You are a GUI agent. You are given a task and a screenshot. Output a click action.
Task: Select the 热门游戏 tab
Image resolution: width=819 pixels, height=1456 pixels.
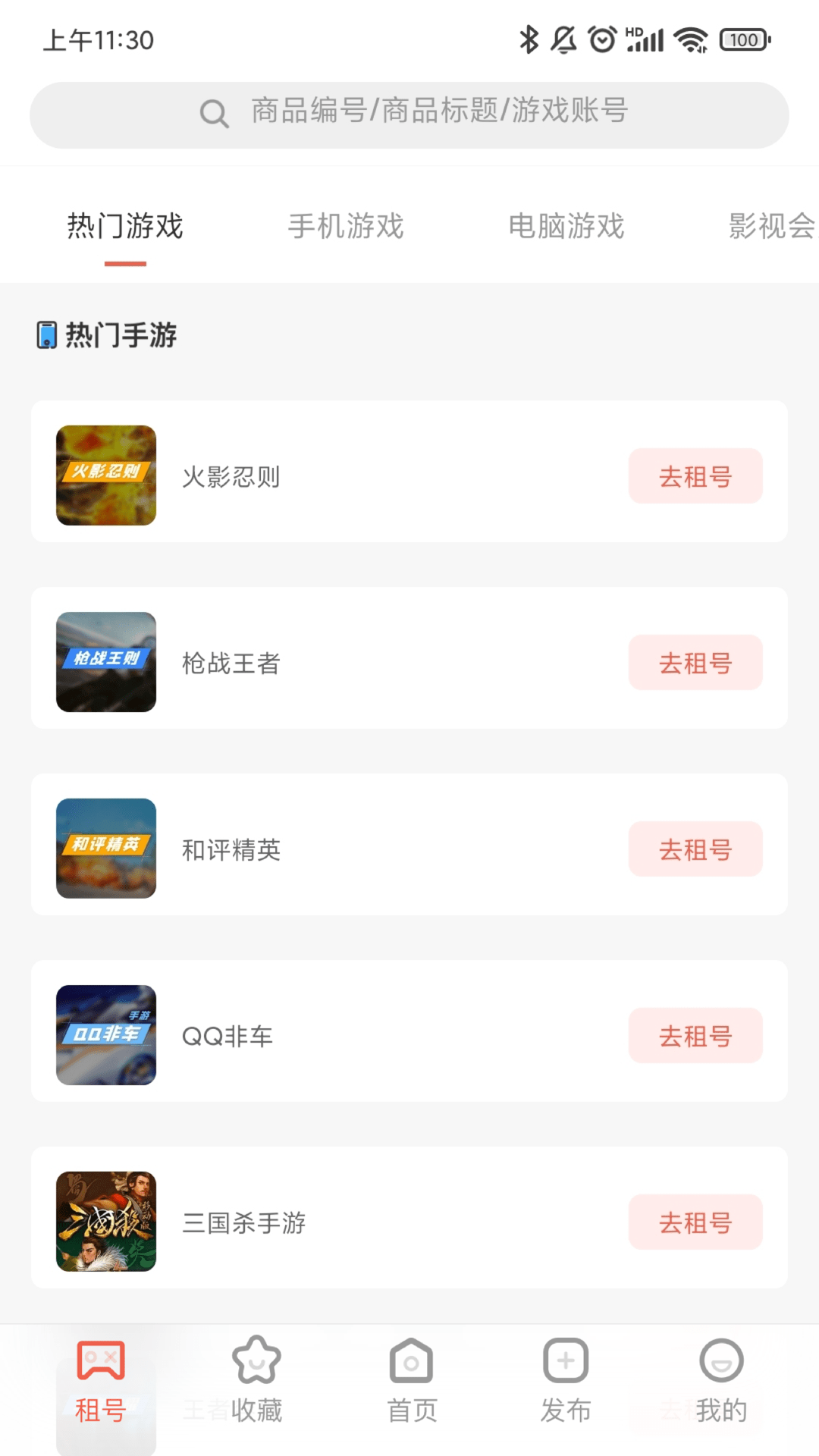click(125, 226)
